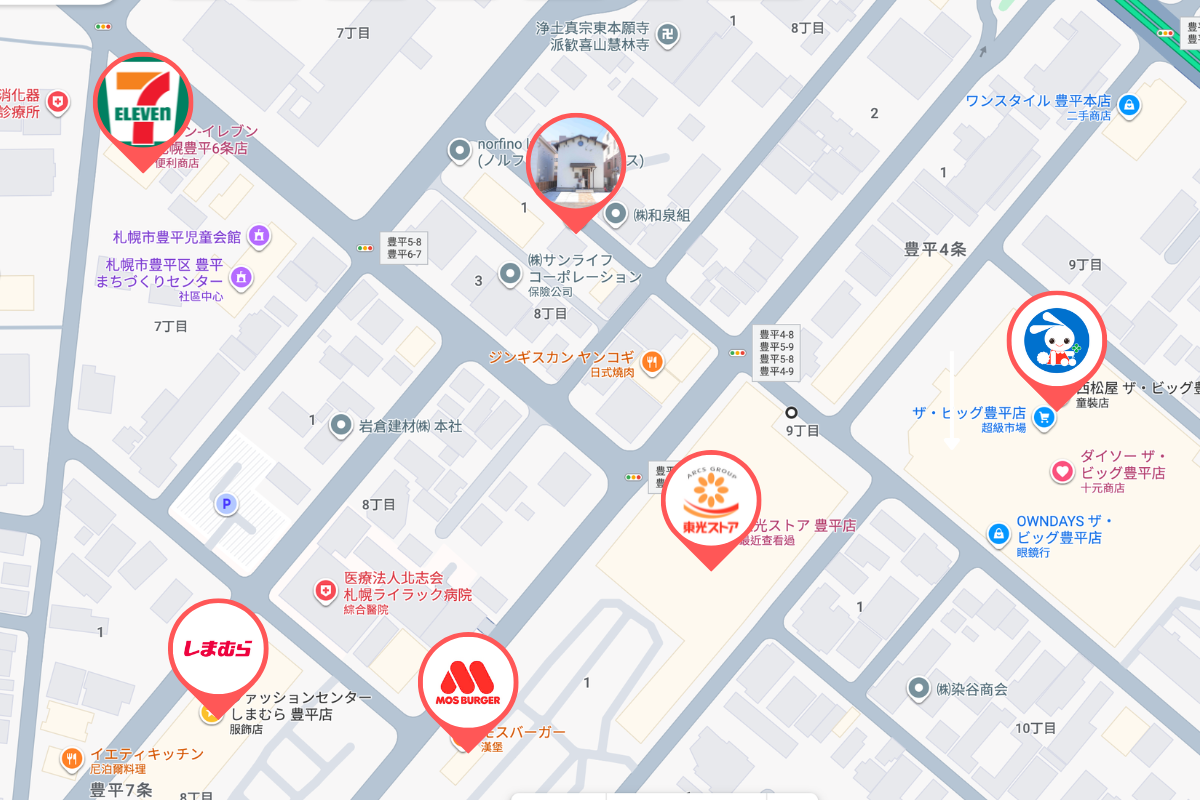
Task: Tap the MOS Burger map marker
Action: [467, 684]
